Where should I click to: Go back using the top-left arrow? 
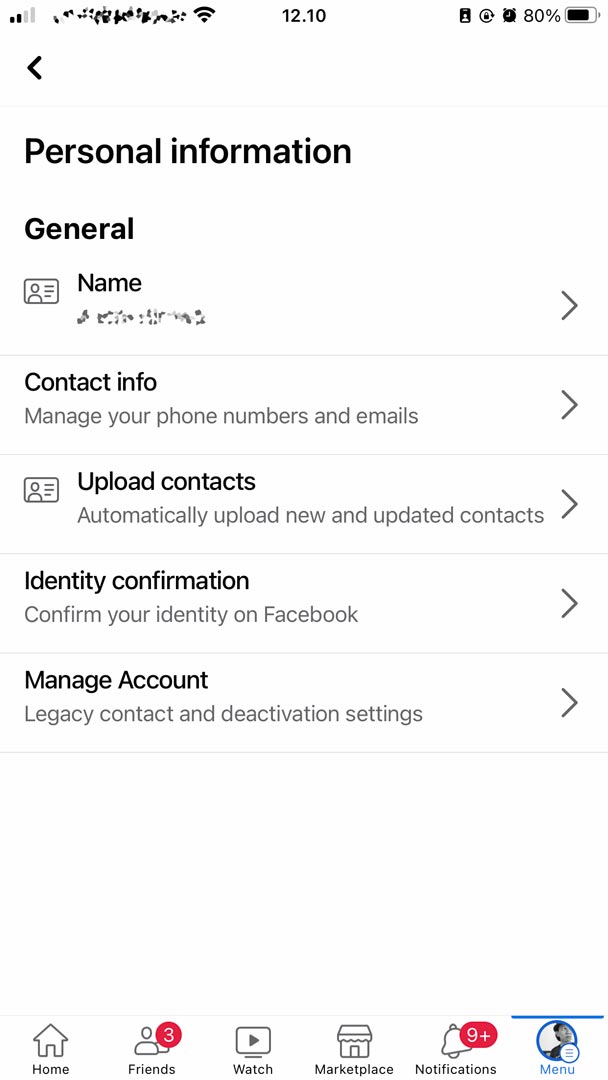point(35,68)
